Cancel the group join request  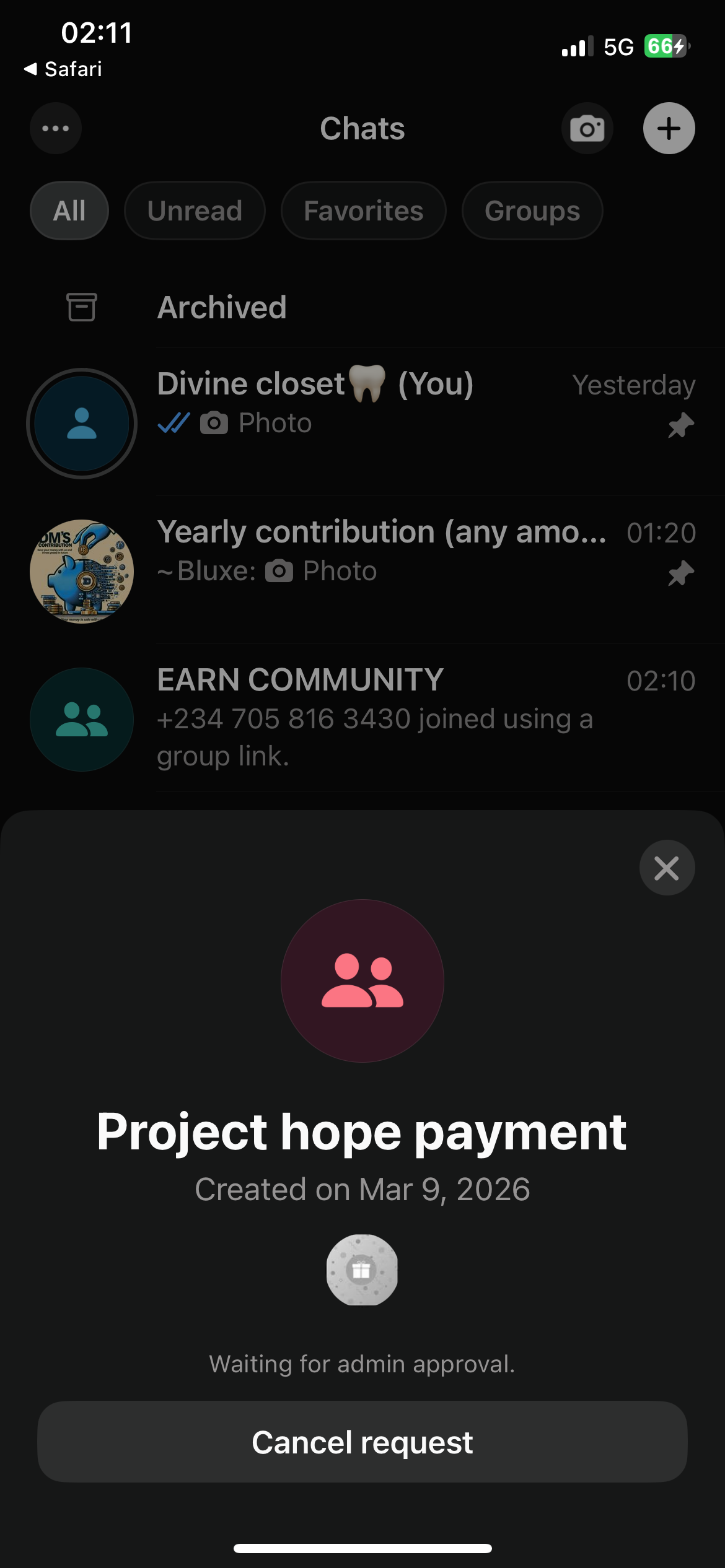point(362,1442)
